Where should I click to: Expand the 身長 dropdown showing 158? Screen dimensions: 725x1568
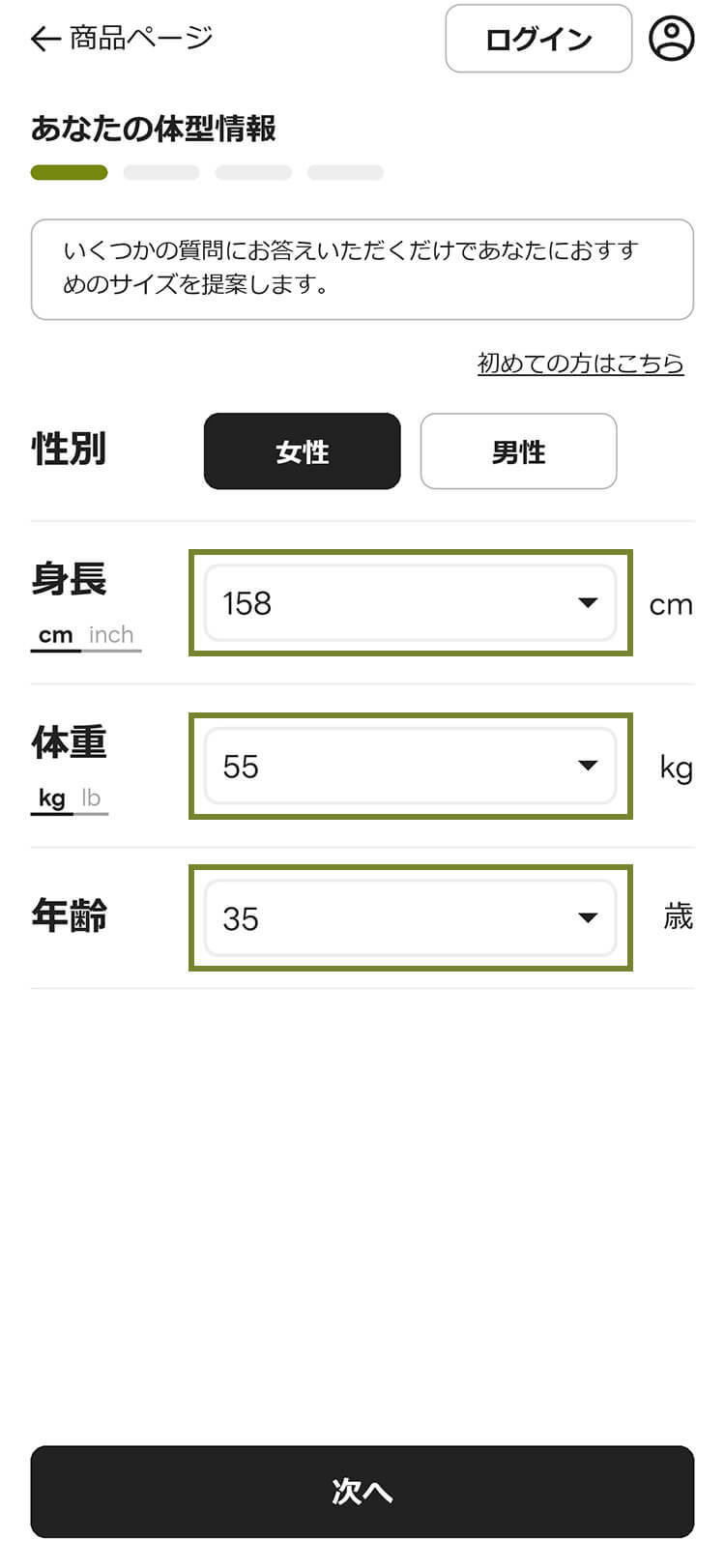410,603
